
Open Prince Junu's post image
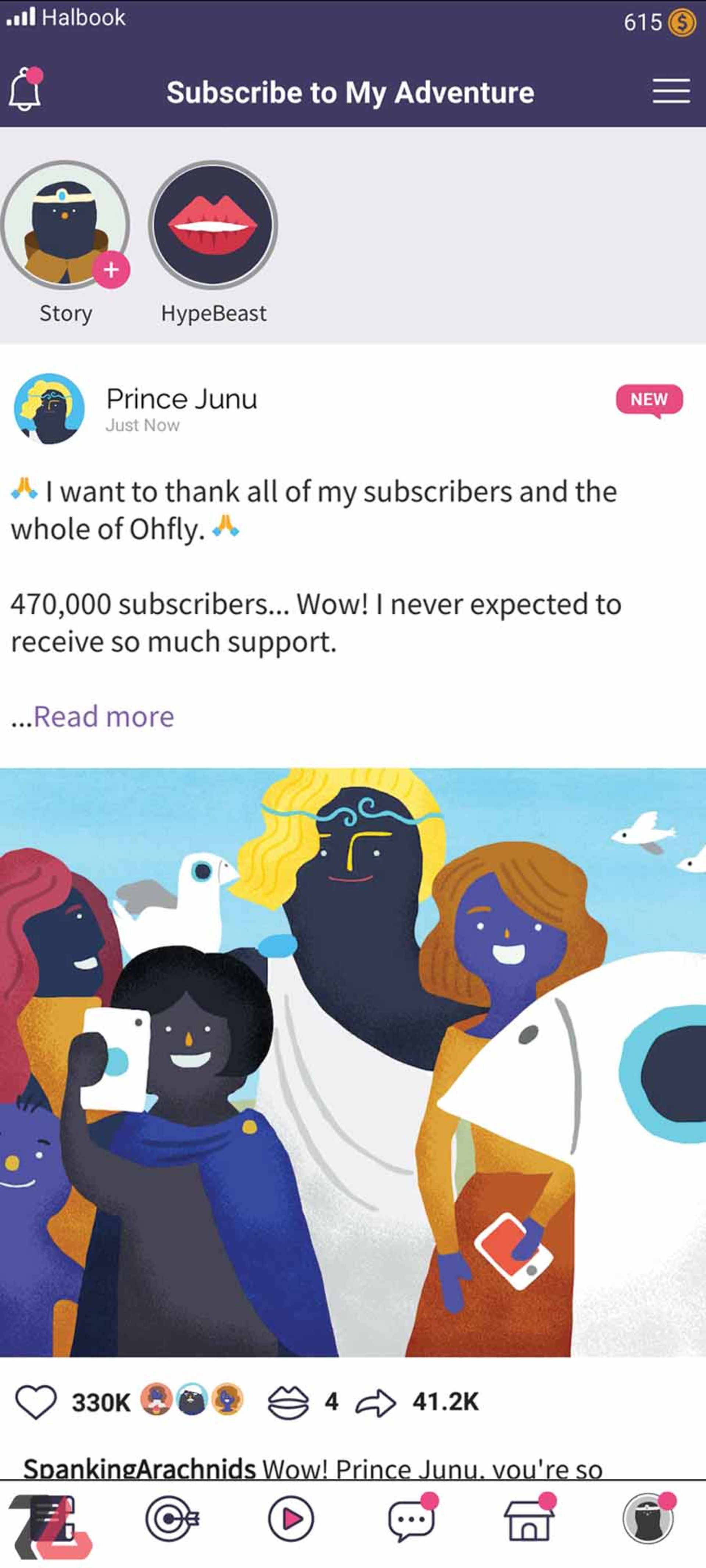353,1062
